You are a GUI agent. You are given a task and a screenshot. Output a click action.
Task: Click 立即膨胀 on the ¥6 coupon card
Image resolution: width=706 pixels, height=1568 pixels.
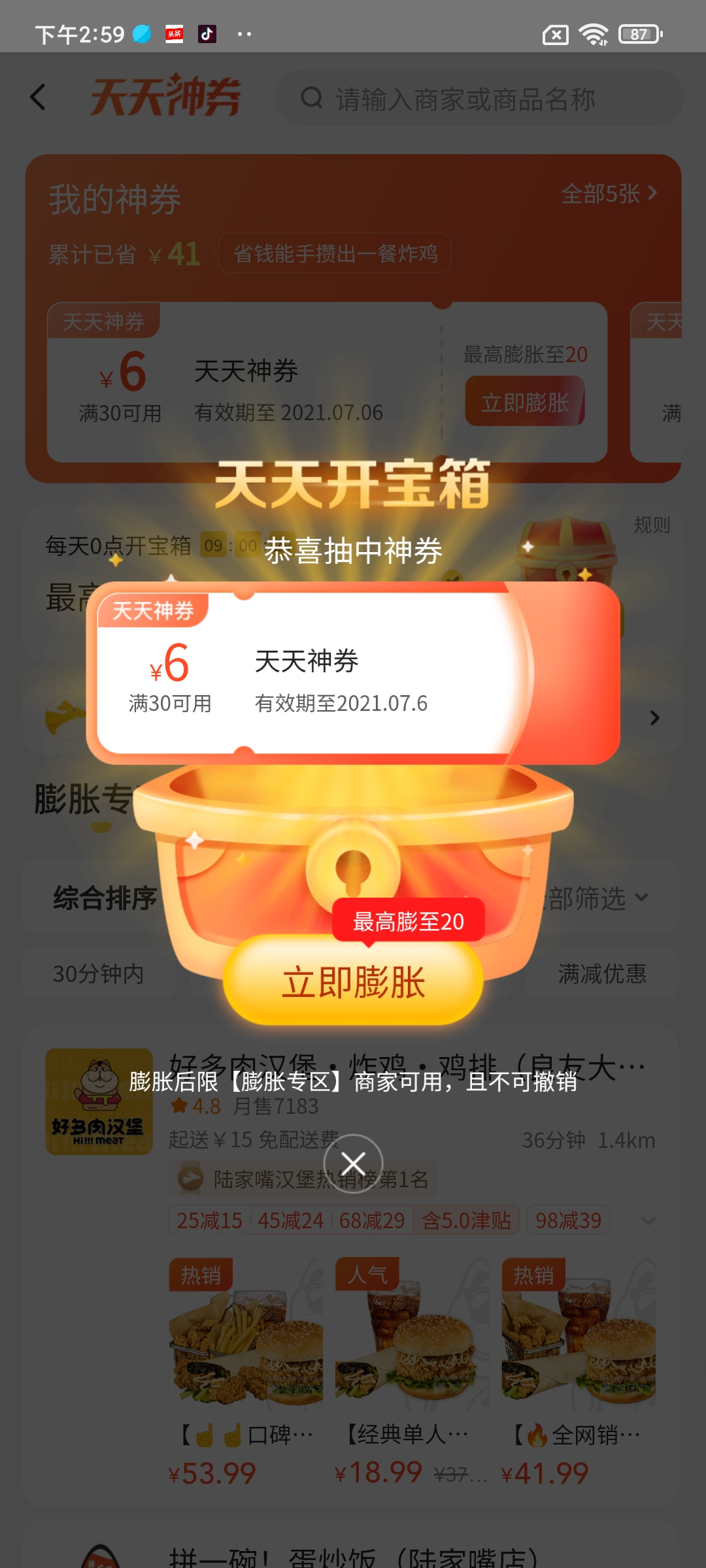point(525,402)
